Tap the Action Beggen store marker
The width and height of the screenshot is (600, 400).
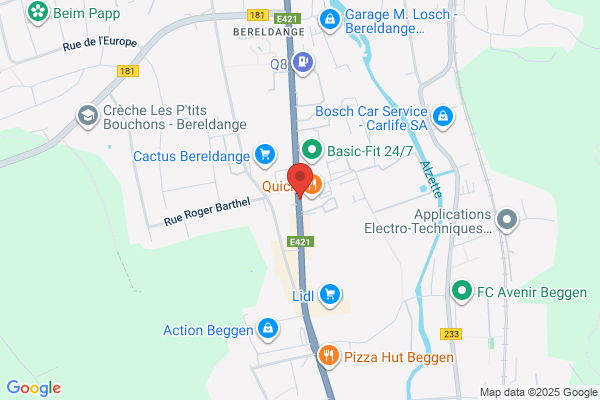click(x=268, y=329)
